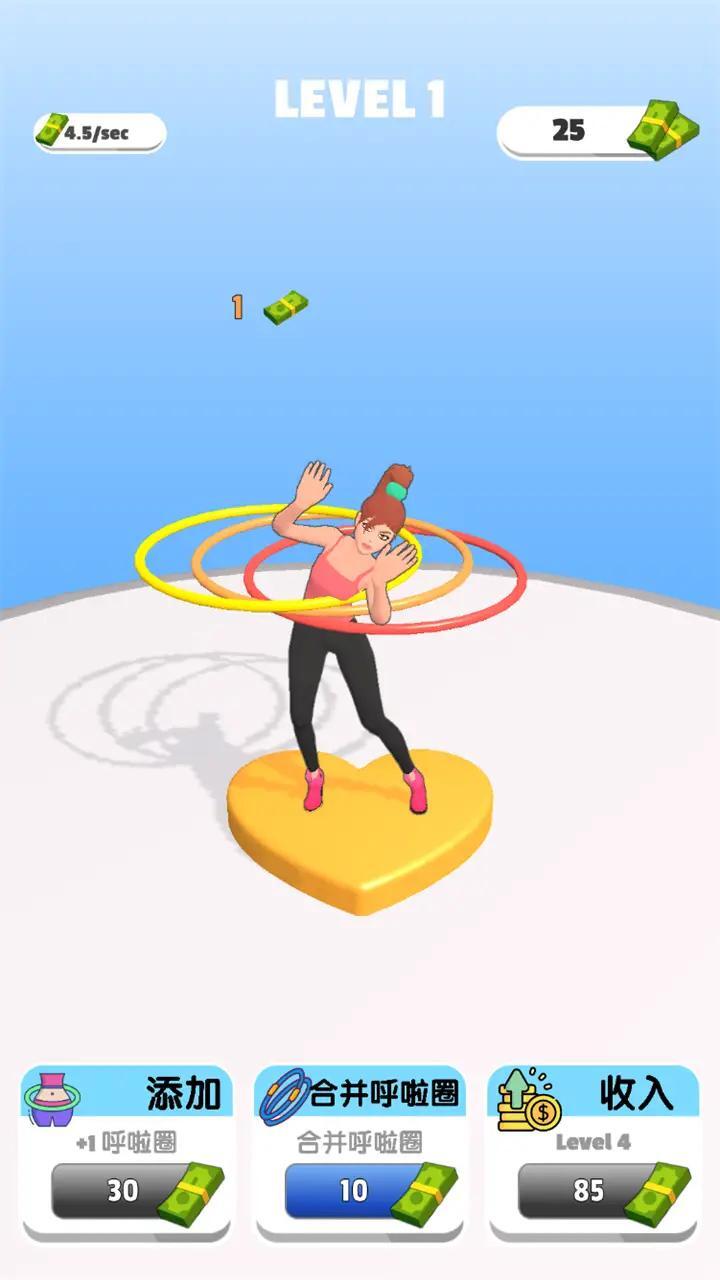The height and width of the screenshot is (1280, 720).
Task: Merge hoops with 合并呼啦圈 for 10
Action: 358,1190
